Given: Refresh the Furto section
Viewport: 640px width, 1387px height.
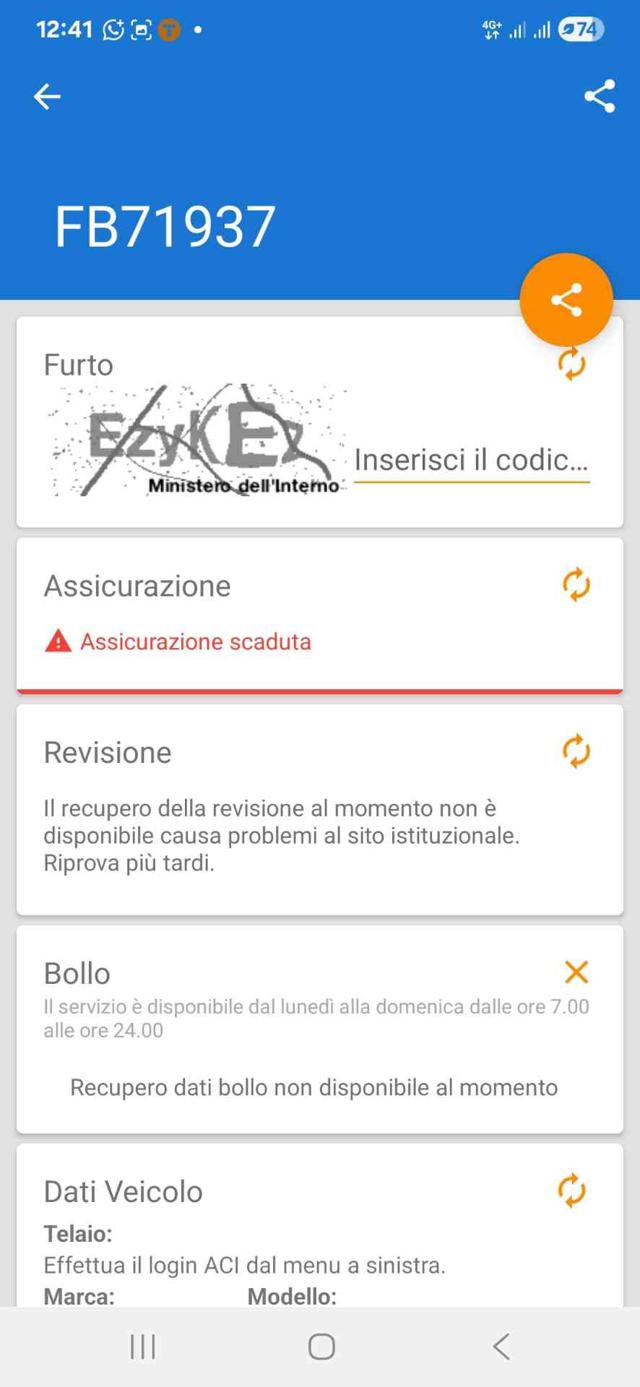Looking at the screenshot, I should tap(572, 364).
